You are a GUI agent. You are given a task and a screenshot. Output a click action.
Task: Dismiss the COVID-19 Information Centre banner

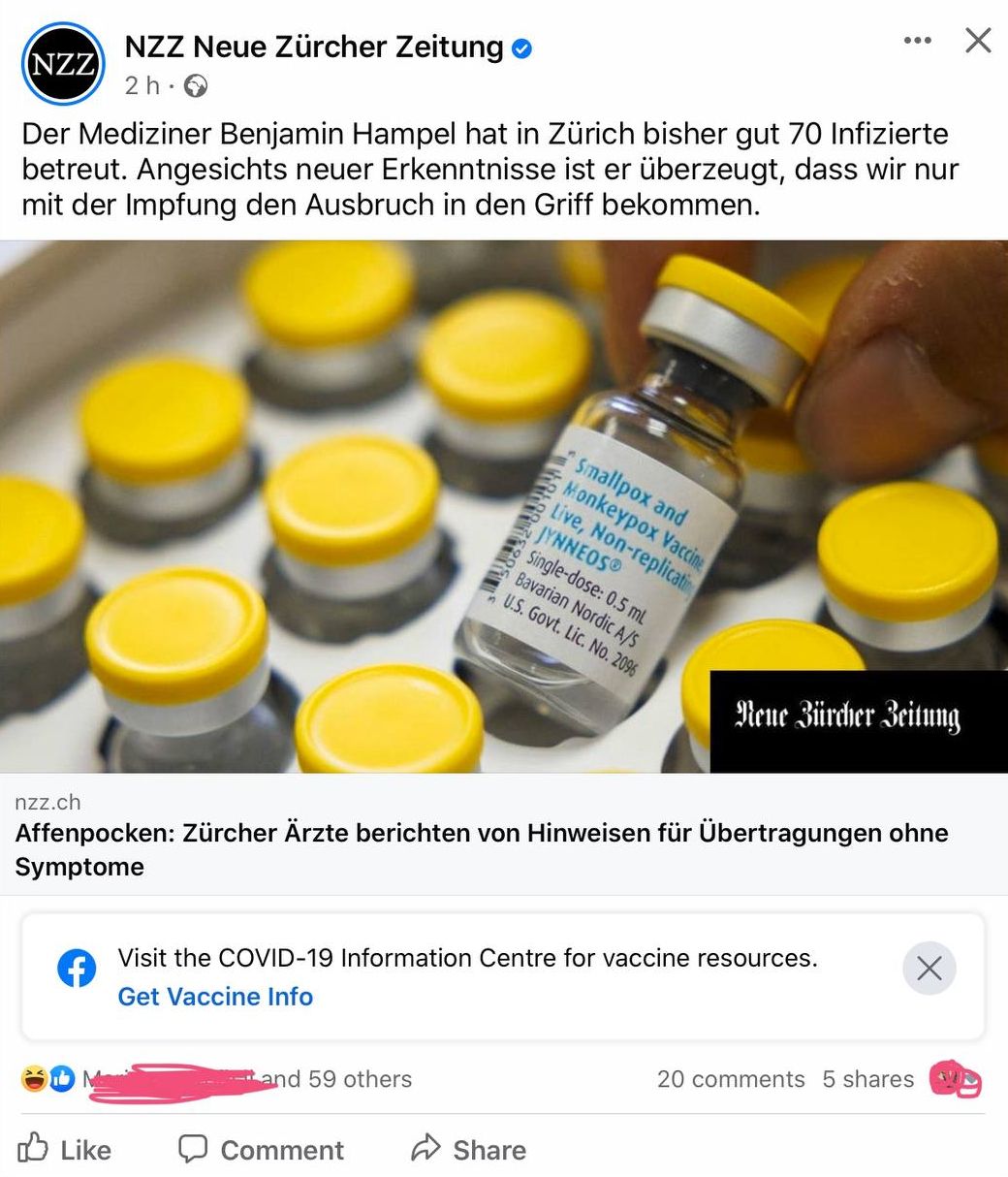929,968
